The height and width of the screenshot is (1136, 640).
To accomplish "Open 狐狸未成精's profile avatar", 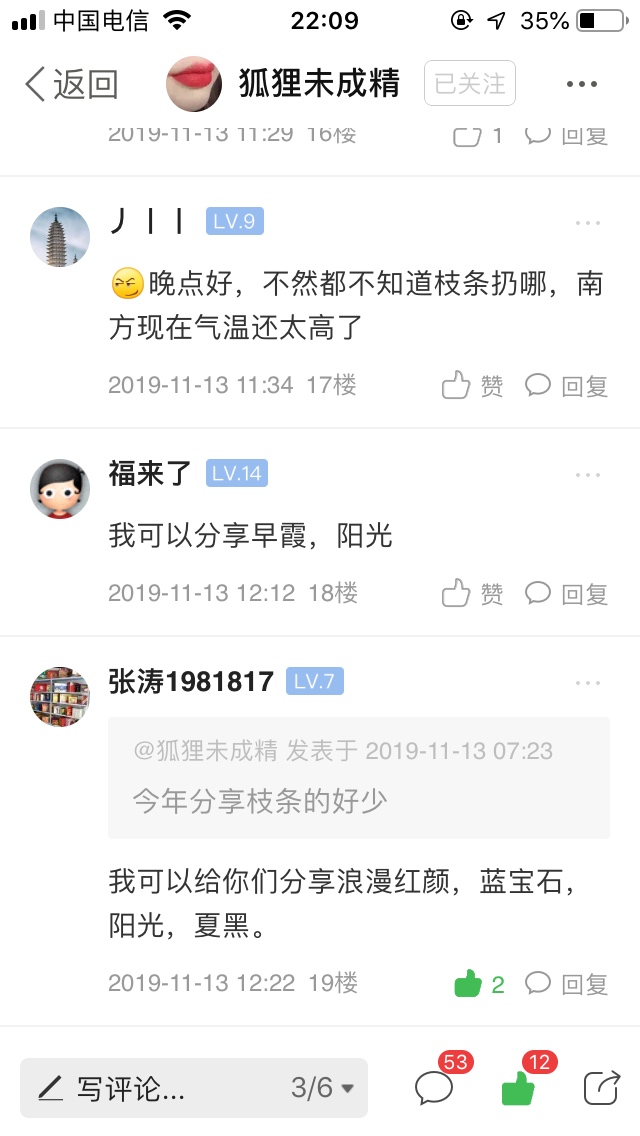I will point(194,83).
